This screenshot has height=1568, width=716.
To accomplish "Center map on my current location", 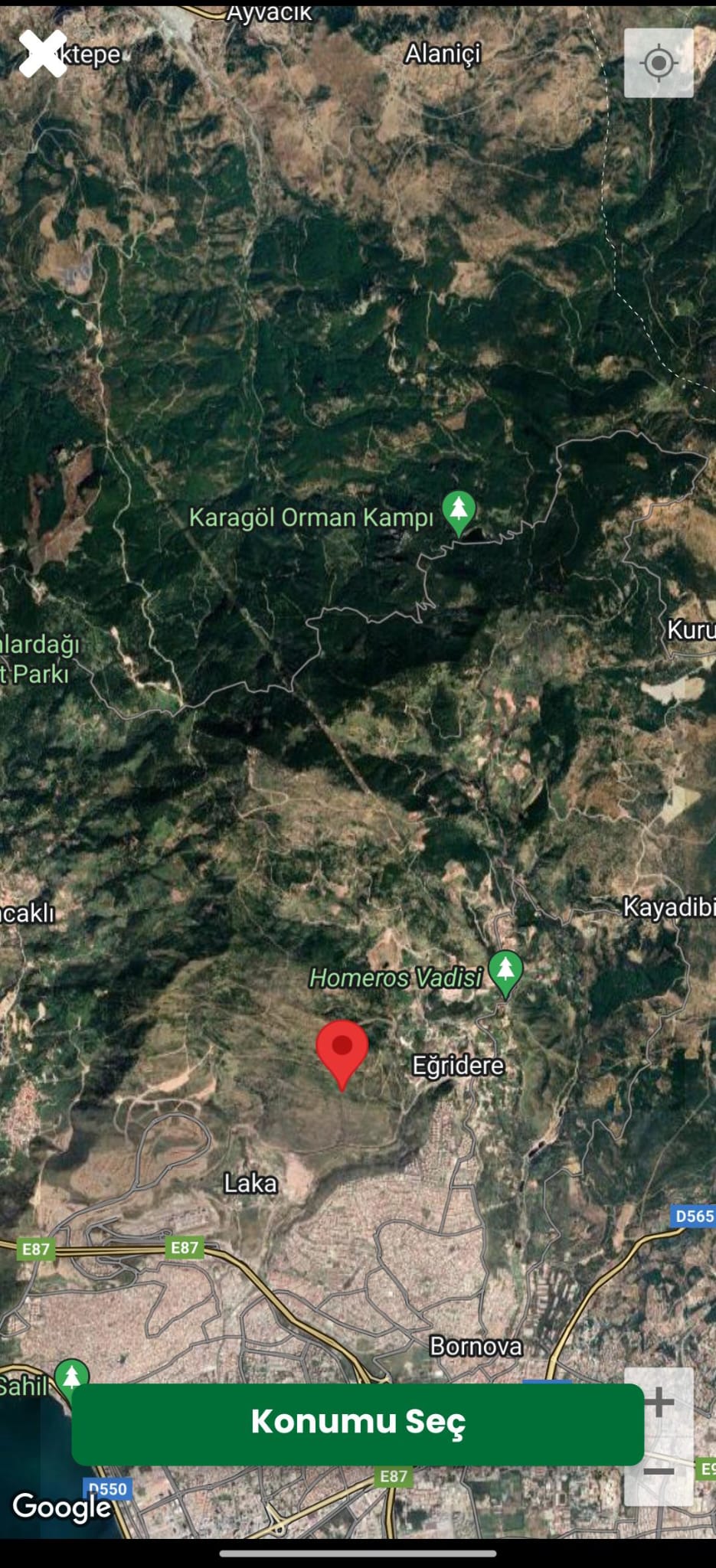I will [x=659, y=63].
